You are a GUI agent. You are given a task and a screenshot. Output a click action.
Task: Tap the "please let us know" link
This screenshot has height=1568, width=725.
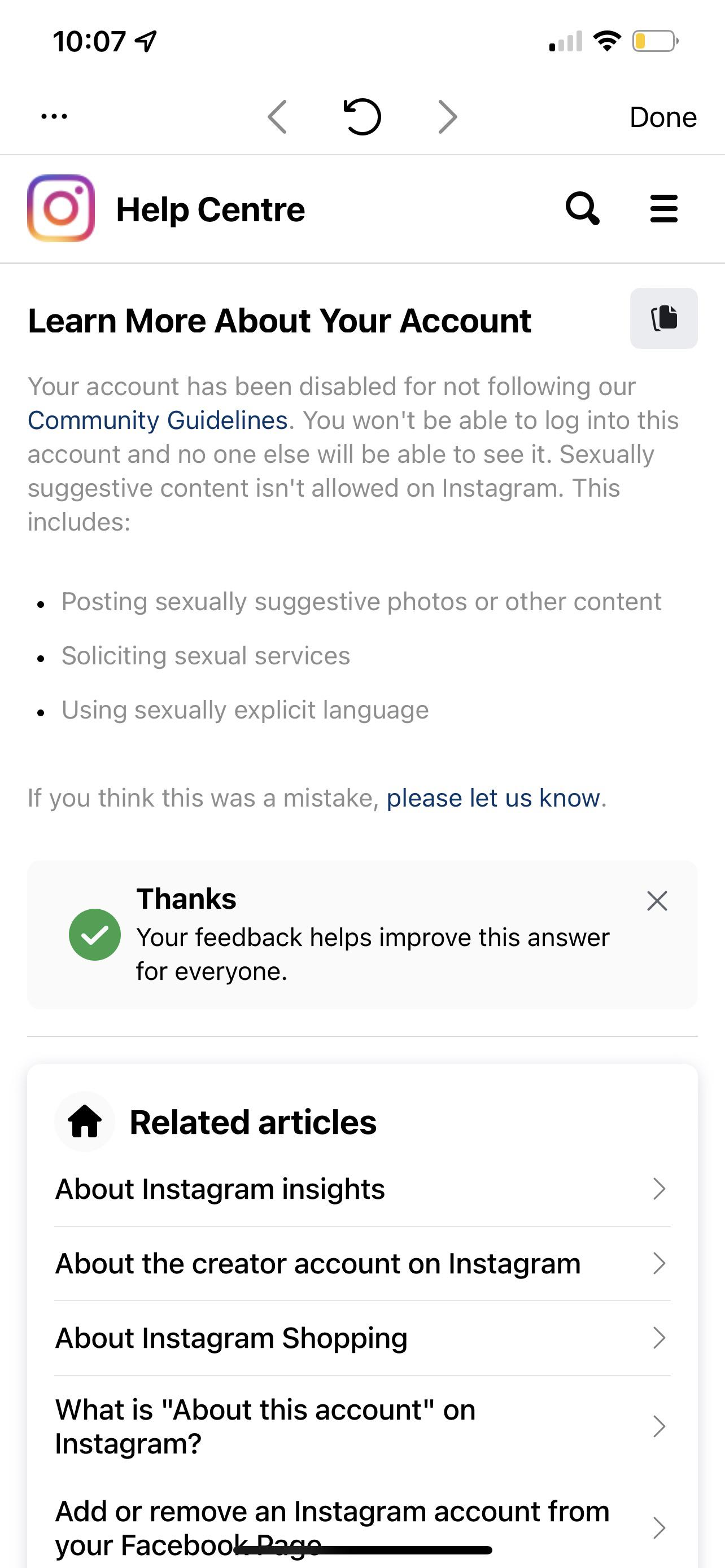(493, 798)
